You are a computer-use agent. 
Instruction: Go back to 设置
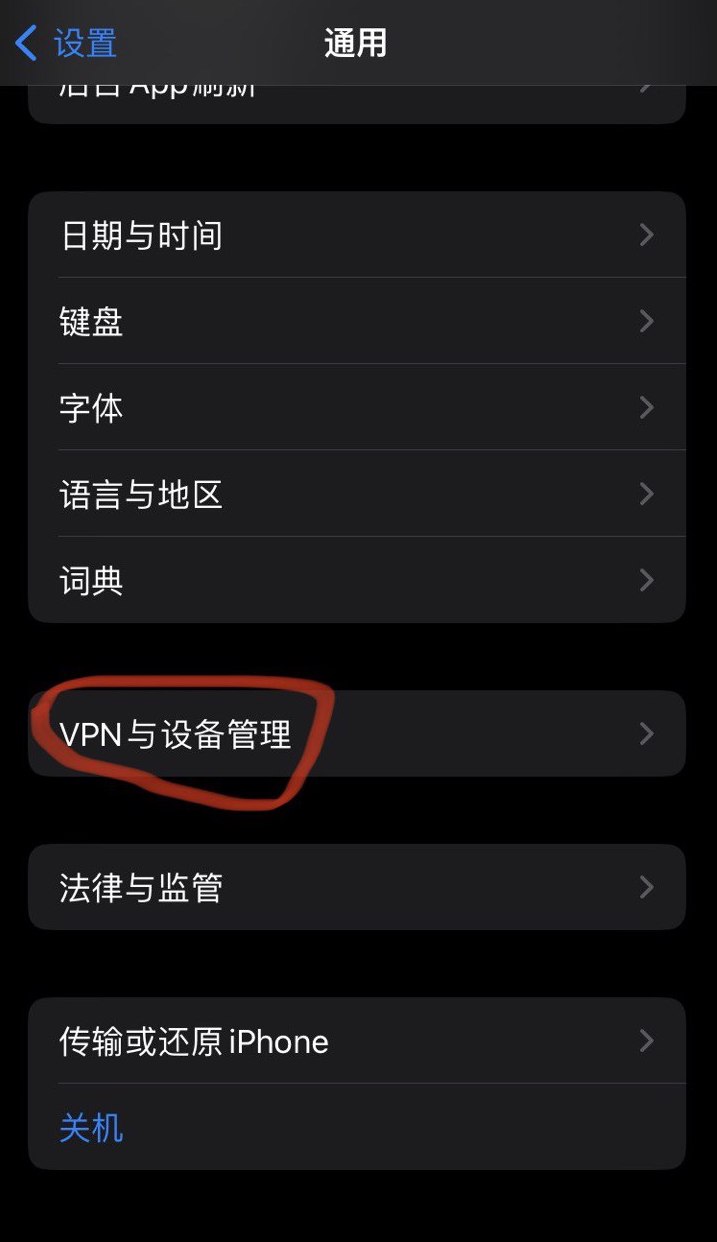pos(66,43)
